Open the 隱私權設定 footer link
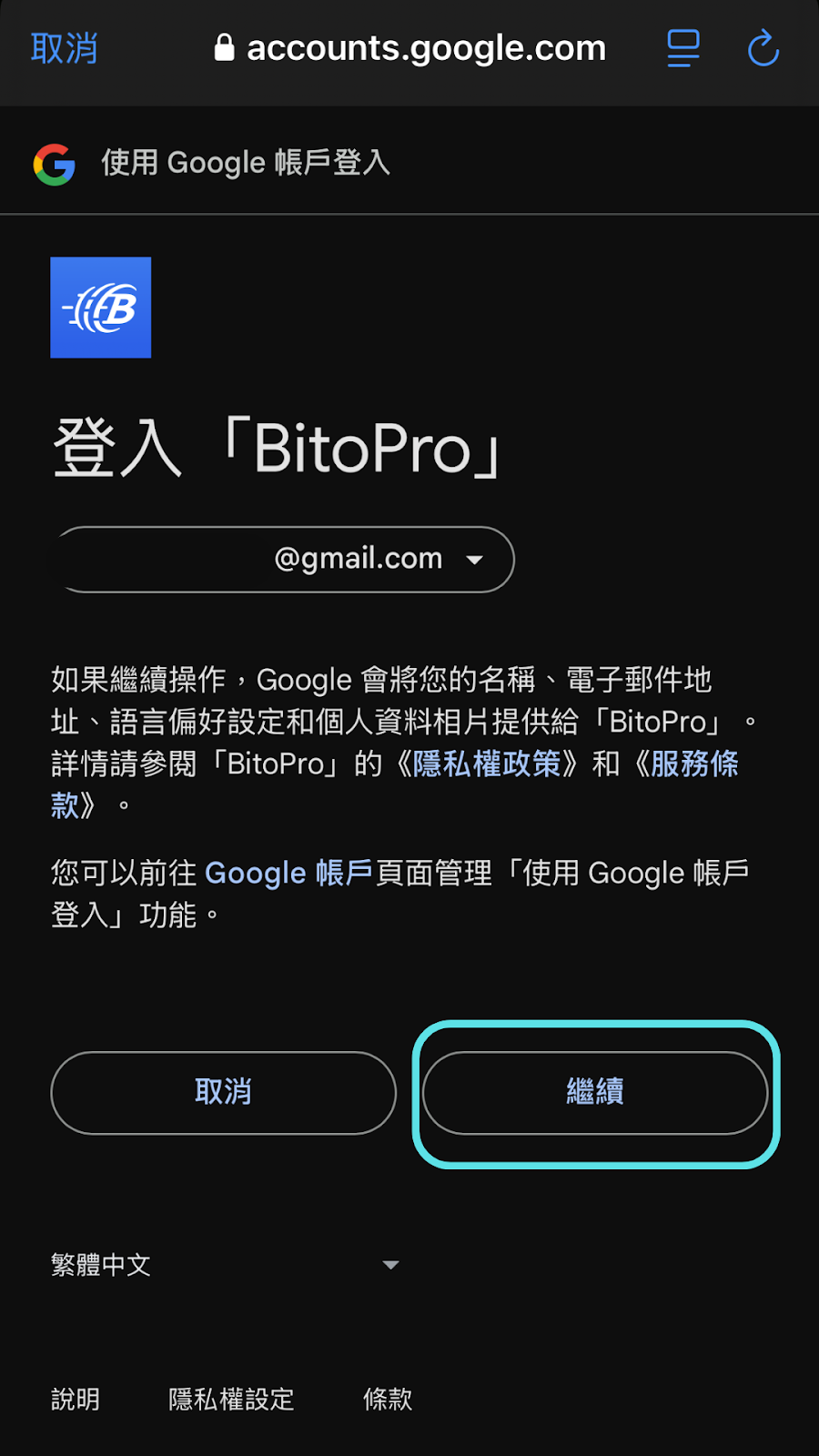The width and height of the screenshot is (819, 1456). [x=231, y=1399]
